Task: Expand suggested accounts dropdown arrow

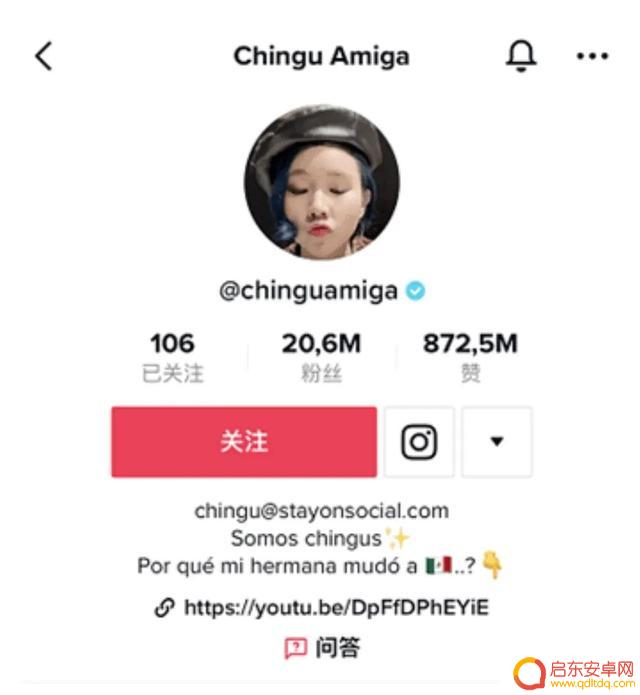Action: point(497,441)
